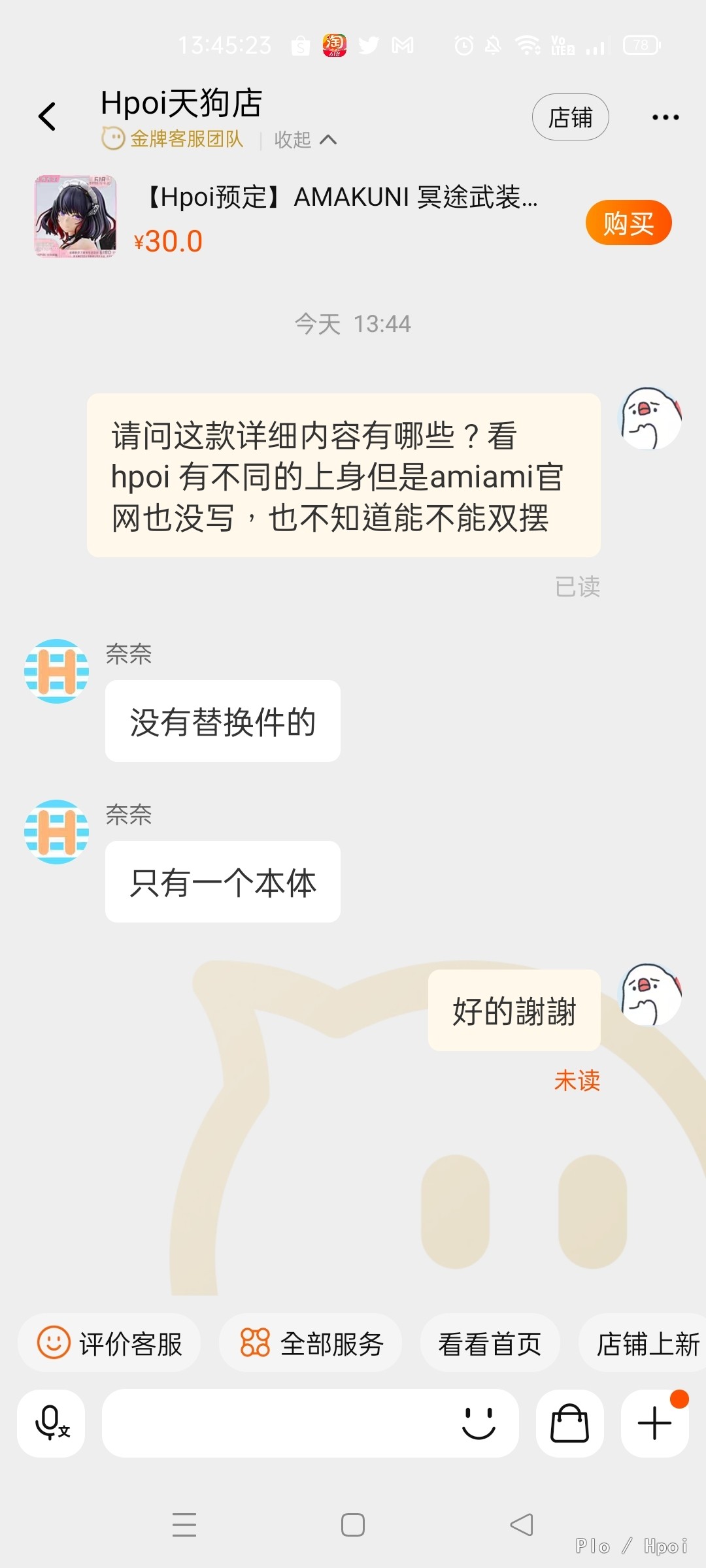Tap the system home button
This screenshot has width=706, height=1568.
coord(353,1525)
